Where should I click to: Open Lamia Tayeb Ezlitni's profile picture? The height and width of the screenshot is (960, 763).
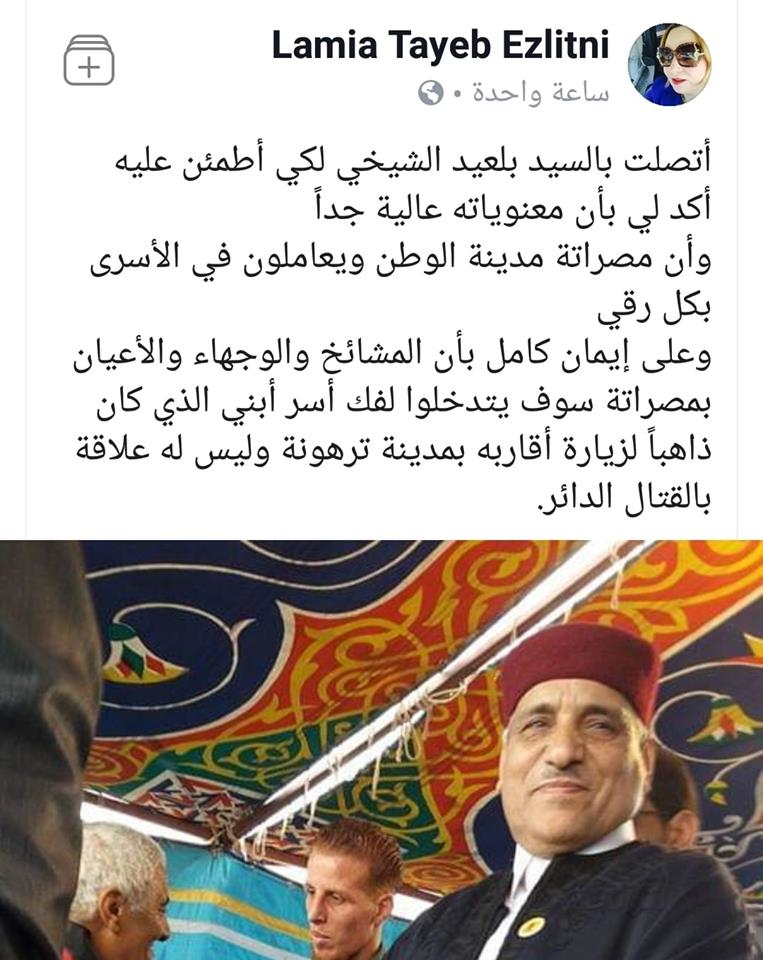pos(669,65)
